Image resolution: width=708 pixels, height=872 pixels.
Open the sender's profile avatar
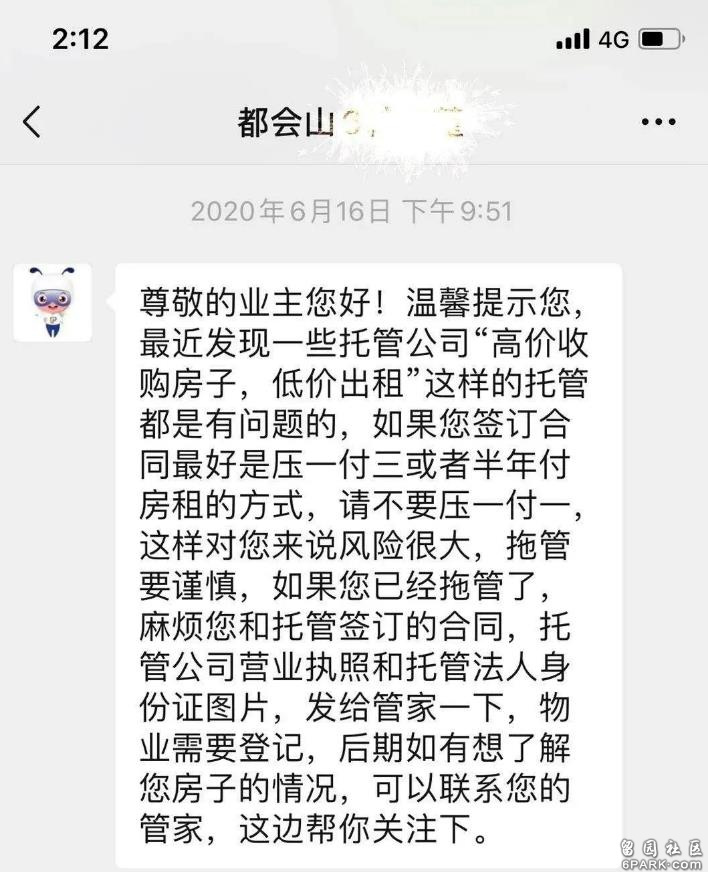click(52, 303)
